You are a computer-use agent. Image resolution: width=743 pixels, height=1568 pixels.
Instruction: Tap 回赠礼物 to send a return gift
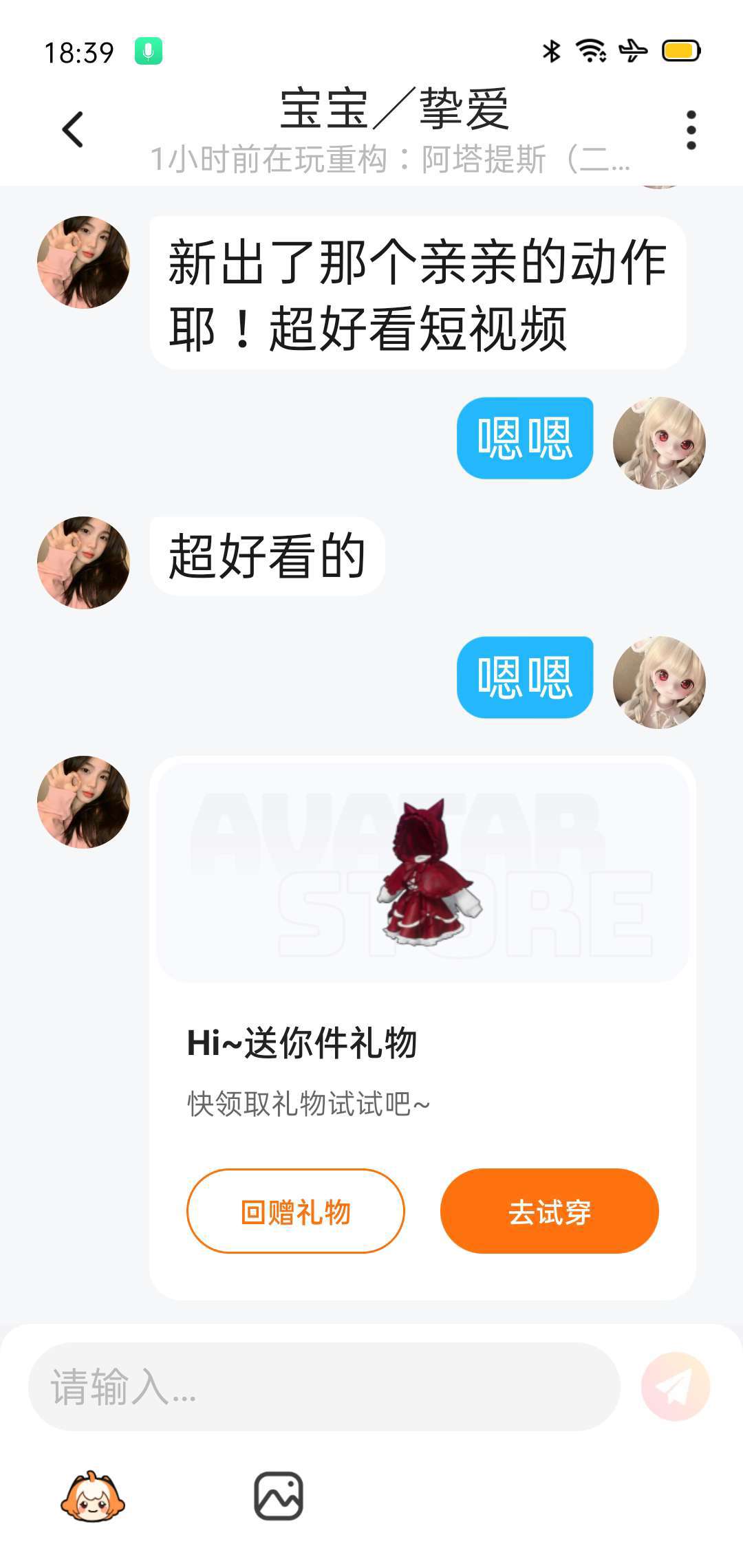295,1211
